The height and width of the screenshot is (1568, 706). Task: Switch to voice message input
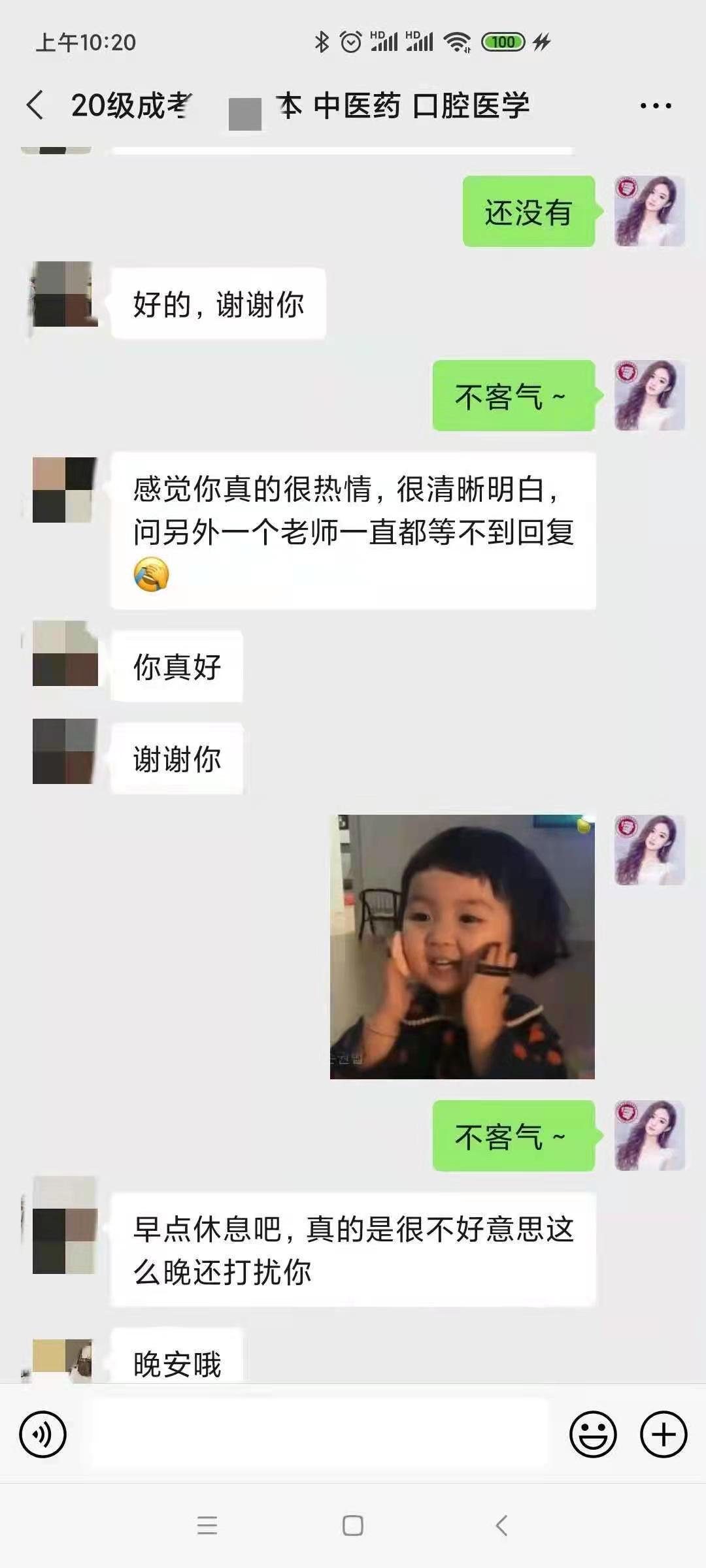pos(43,1435)
